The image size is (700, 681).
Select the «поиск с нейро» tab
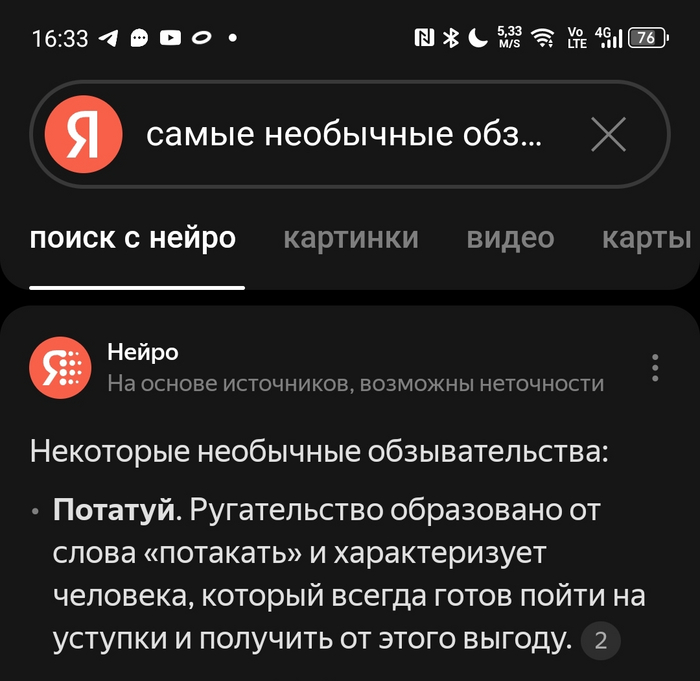tap(133, 238)
